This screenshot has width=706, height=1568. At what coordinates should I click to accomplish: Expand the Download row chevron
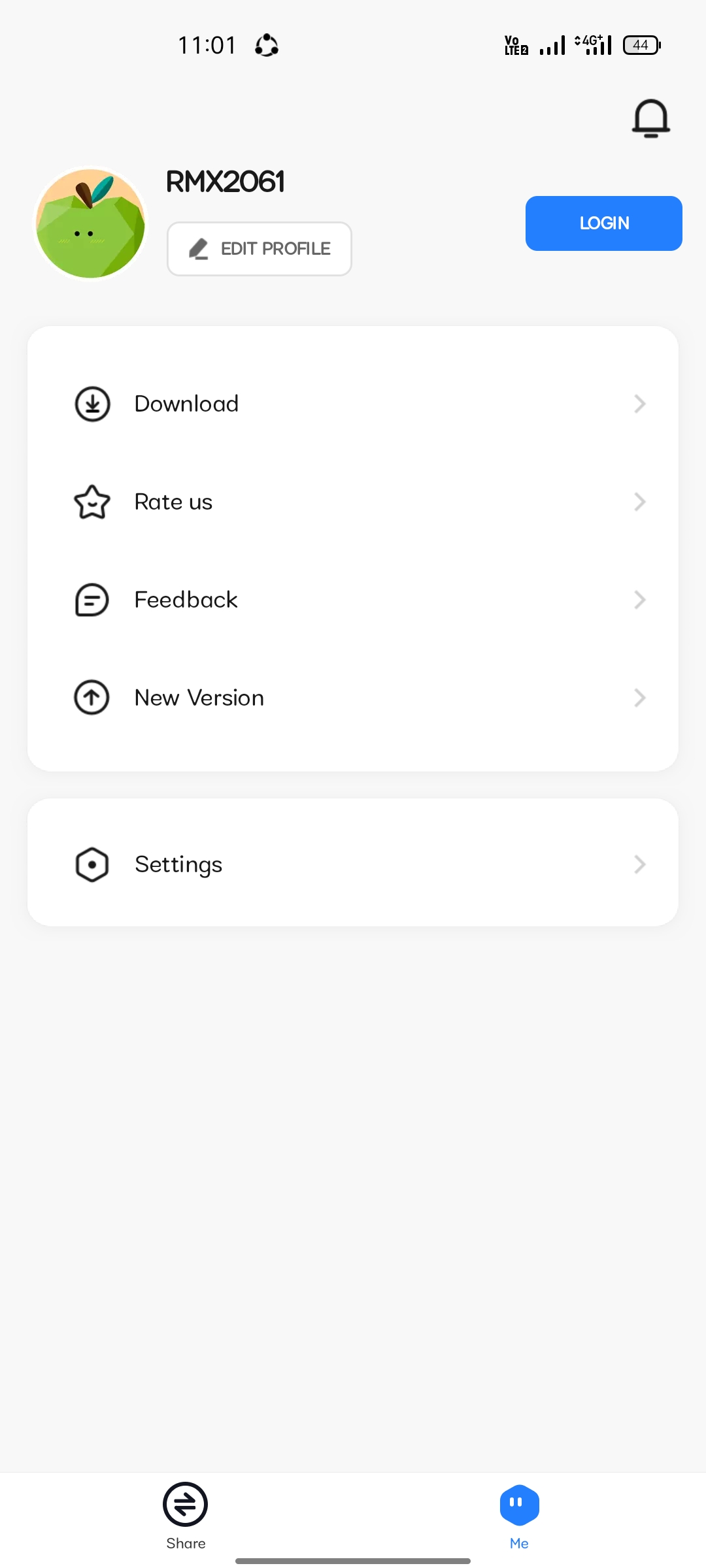(x=639, y=404)
